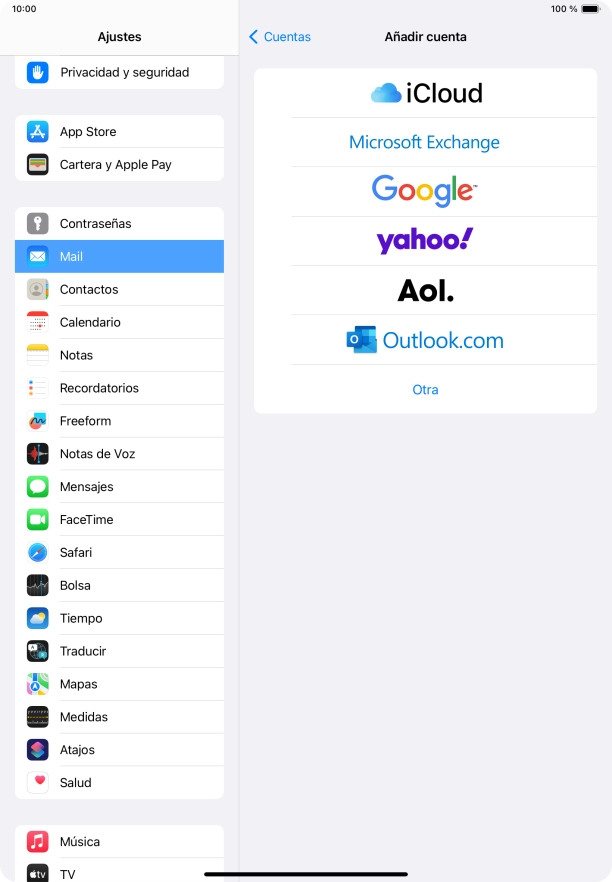Select iCloud account type
The height and width of the screenshot is (882, 612).
tap(426, 93)
